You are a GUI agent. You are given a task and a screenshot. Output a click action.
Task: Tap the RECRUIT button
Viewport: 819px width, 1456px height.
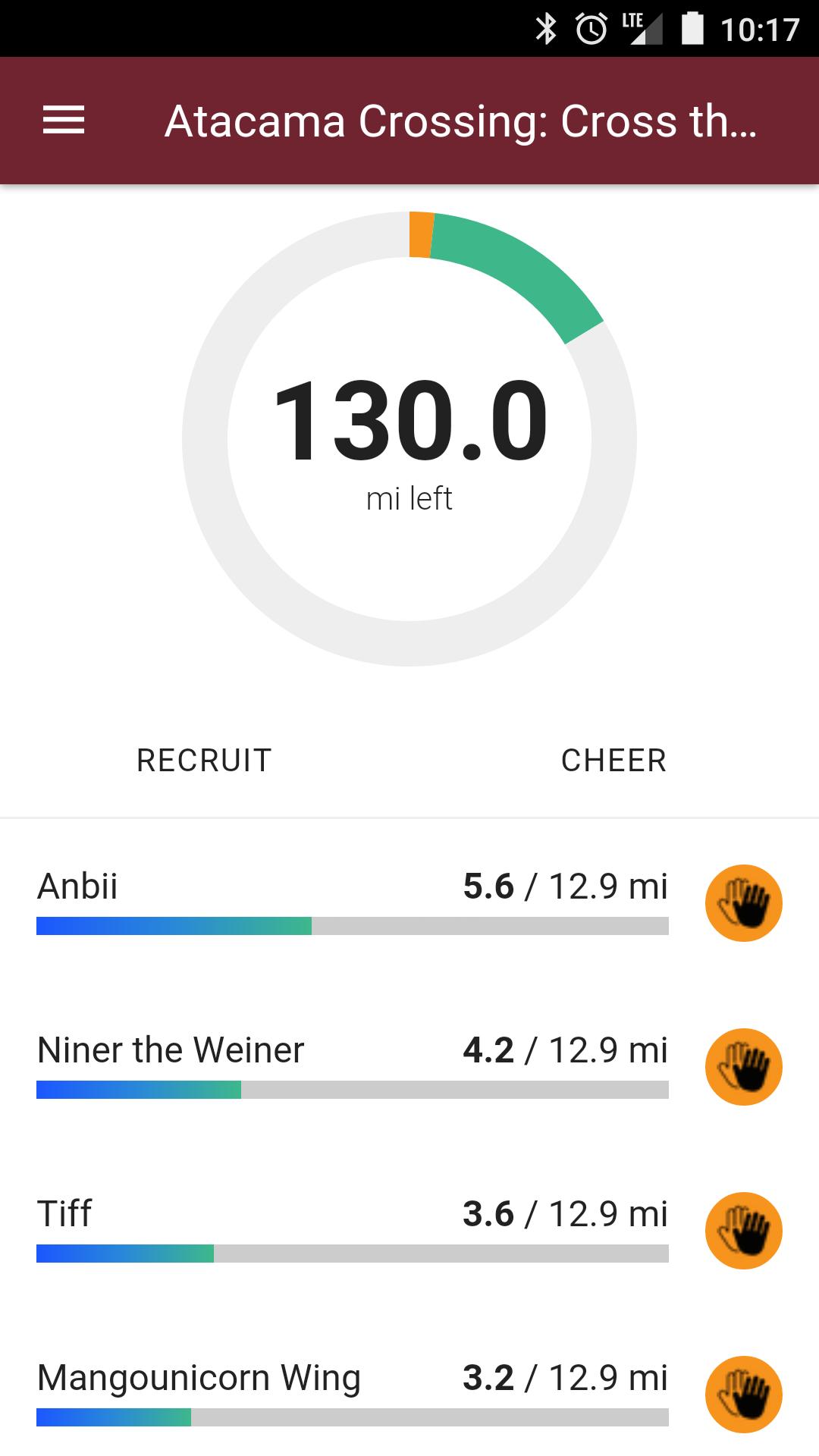pyautogui.click(x=204, y=761)
